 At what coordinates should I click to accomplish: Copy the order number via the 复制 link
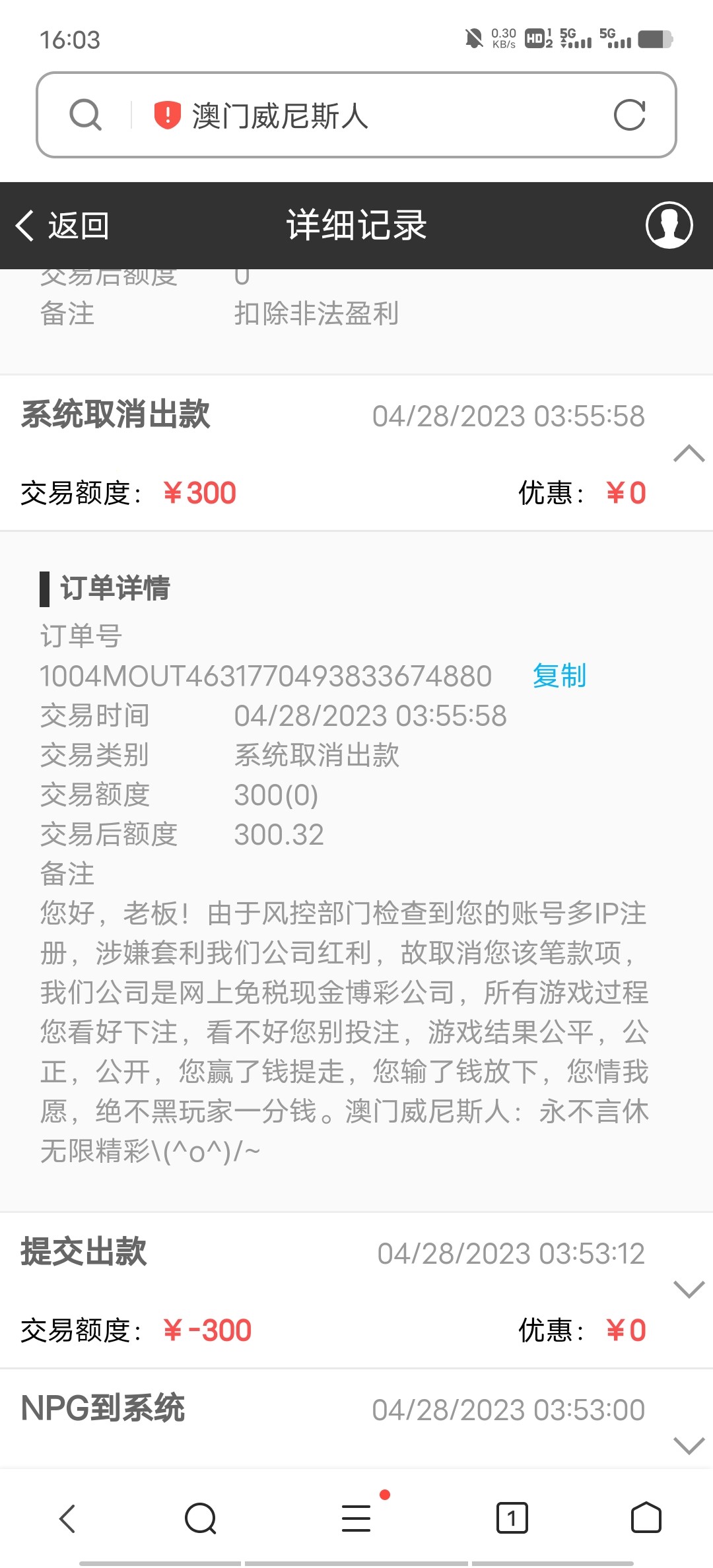560,676
